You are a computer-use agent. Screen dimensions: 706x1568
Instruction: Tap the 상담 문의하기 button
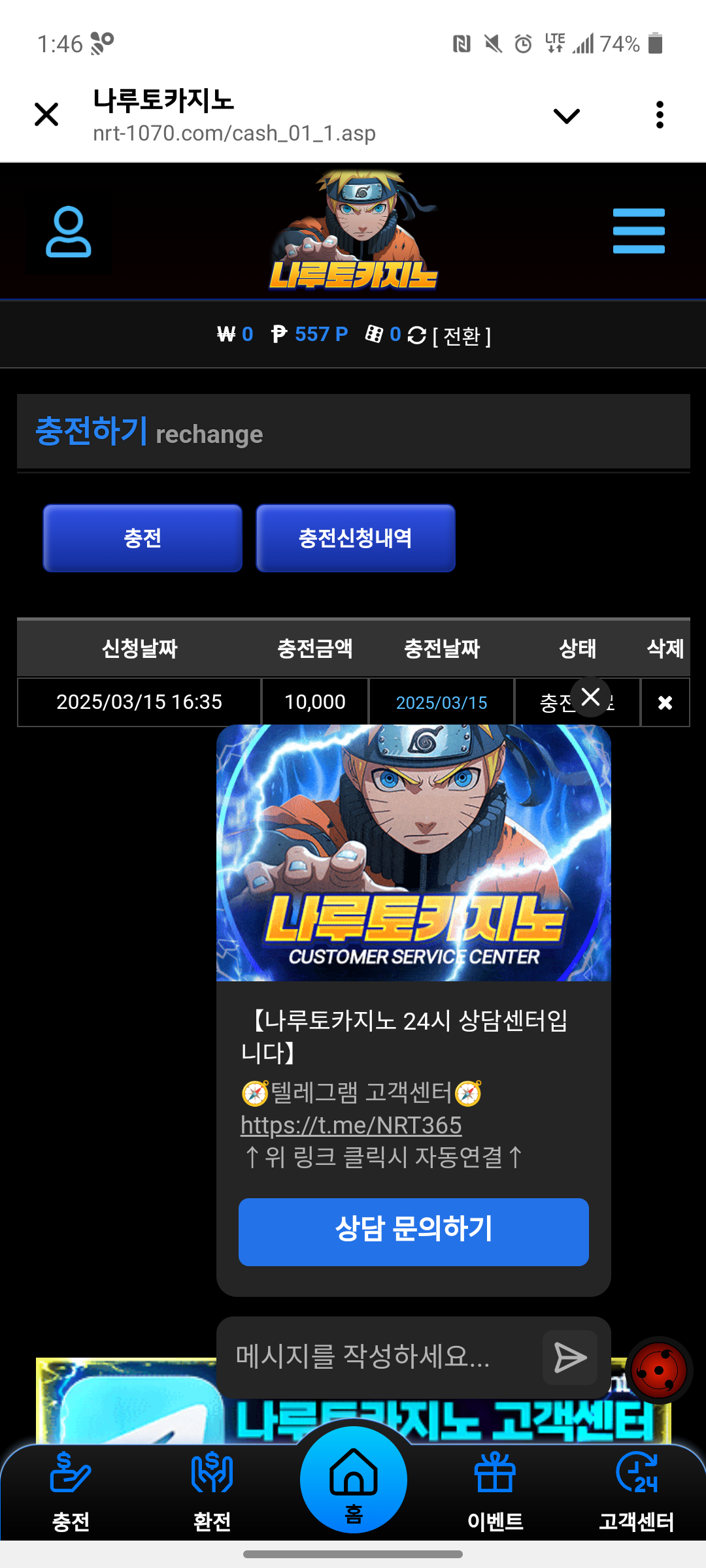(413, 1232)
